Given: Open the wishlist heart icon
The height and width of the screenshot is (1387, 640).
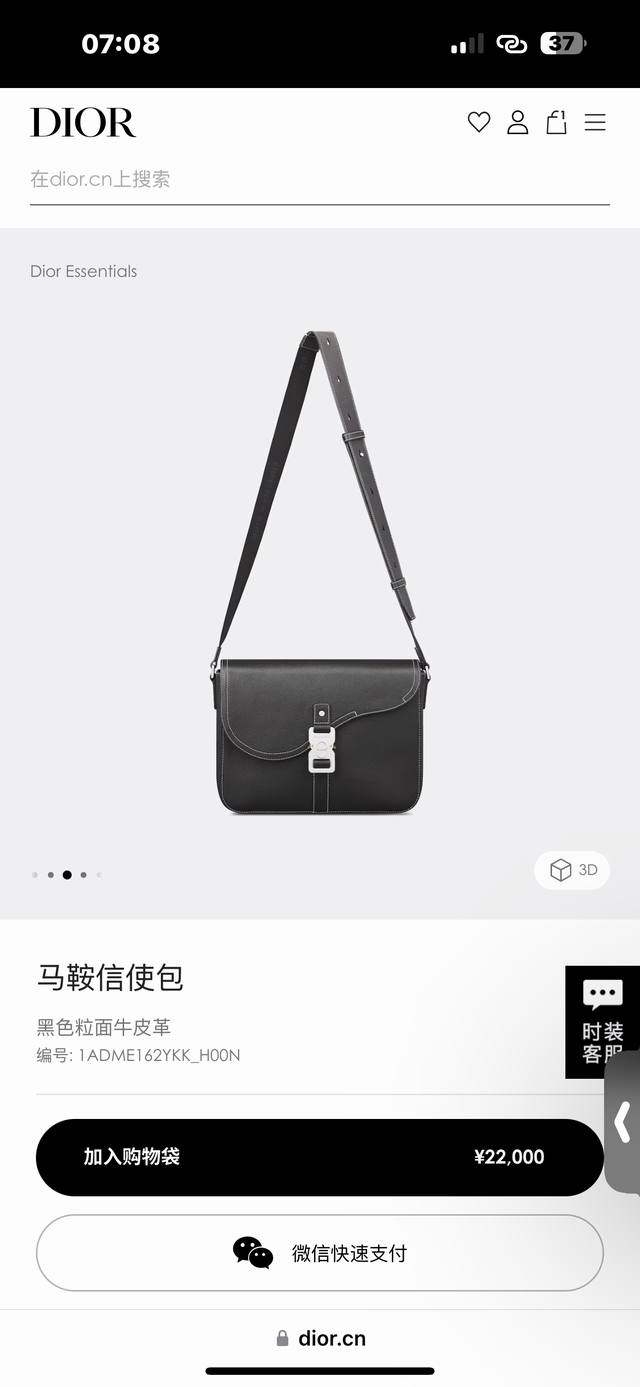Looking at the screenshot, I should click(479, 122).
